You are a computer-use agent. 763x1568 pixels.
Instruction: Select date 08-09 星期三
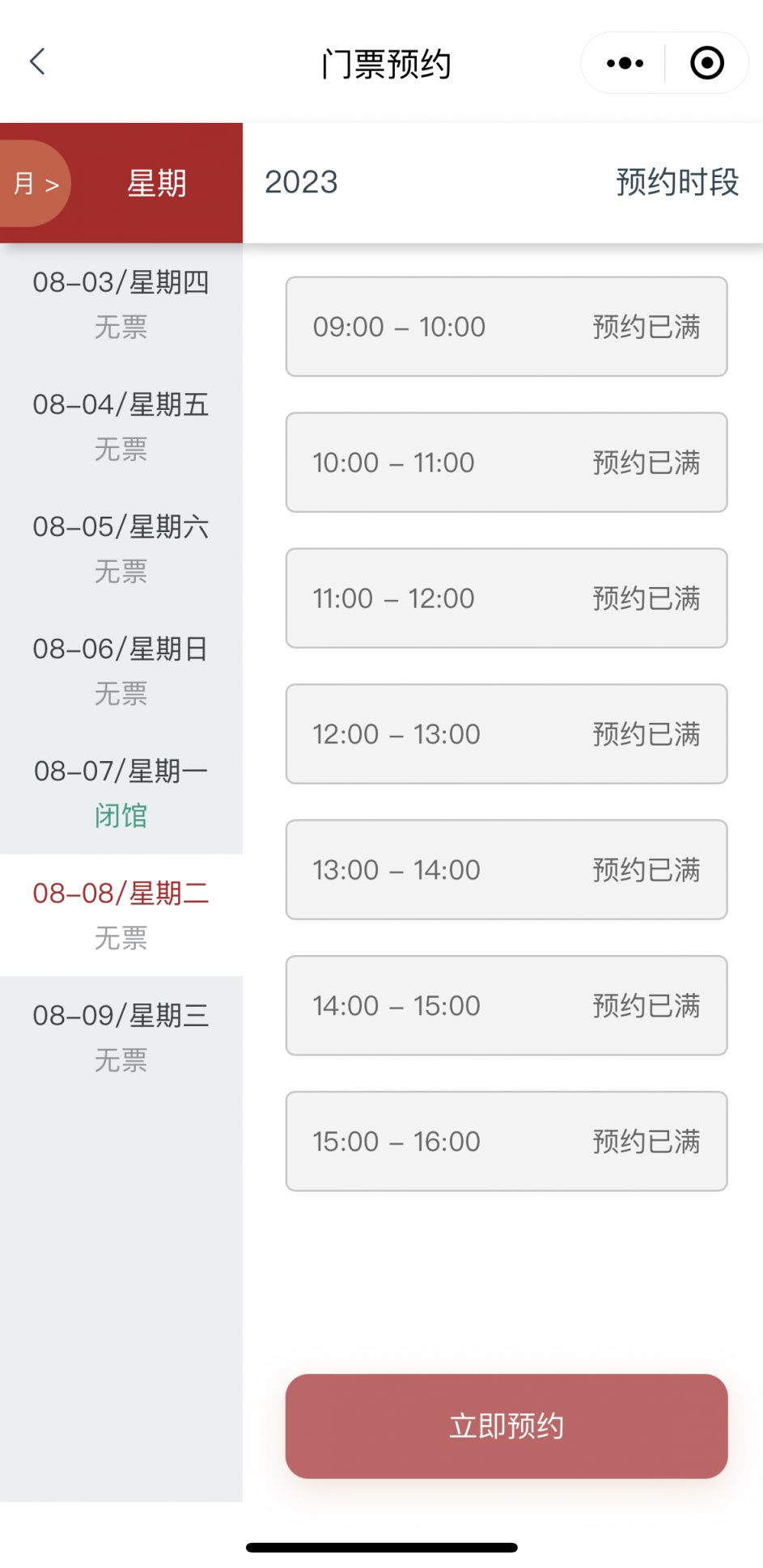click(x=121, y=1038)
